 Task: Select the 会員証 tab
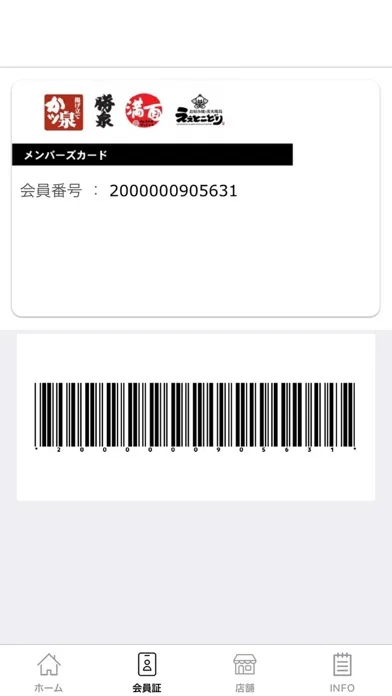click(147, 671)
